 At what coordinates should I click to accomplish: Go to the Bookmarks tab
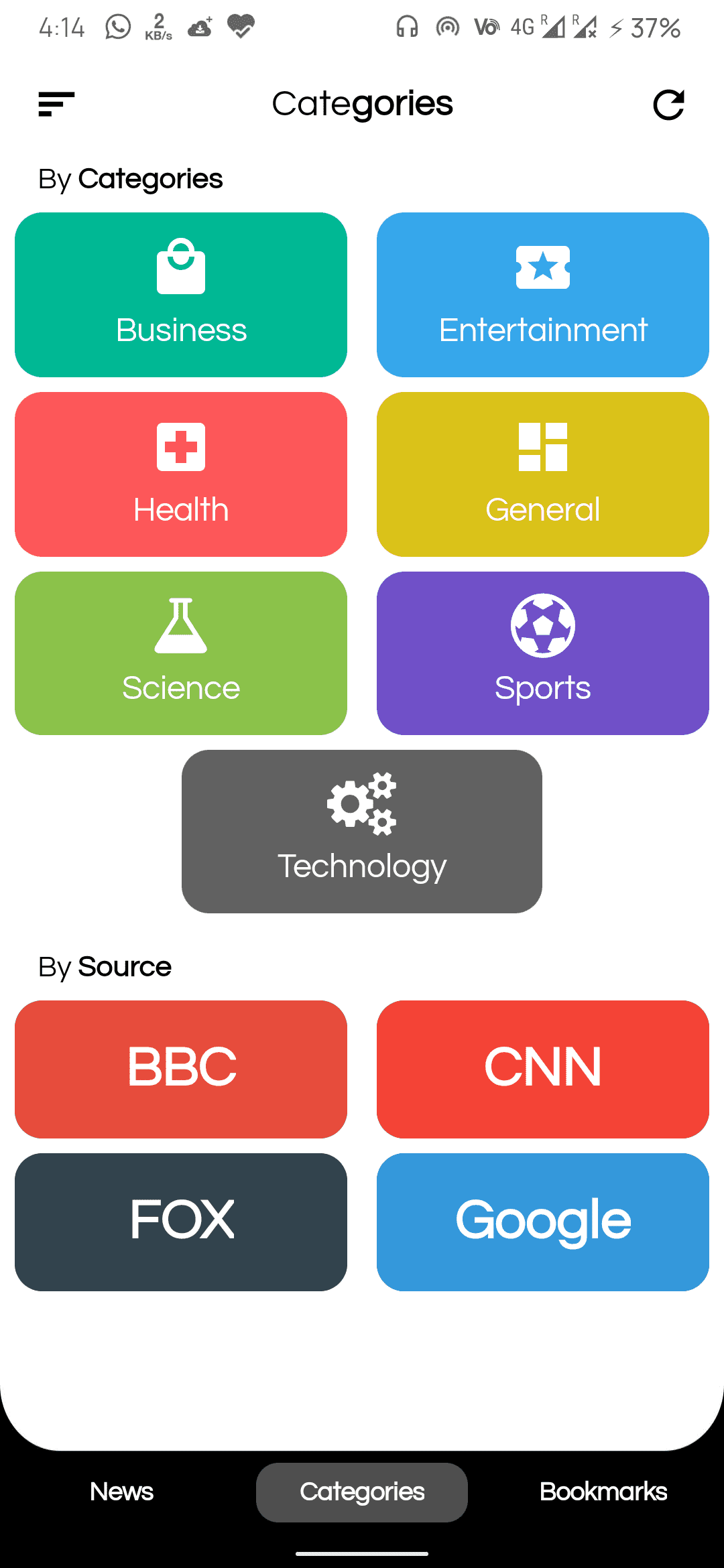pyautogui.click(x=603, y=1492)
